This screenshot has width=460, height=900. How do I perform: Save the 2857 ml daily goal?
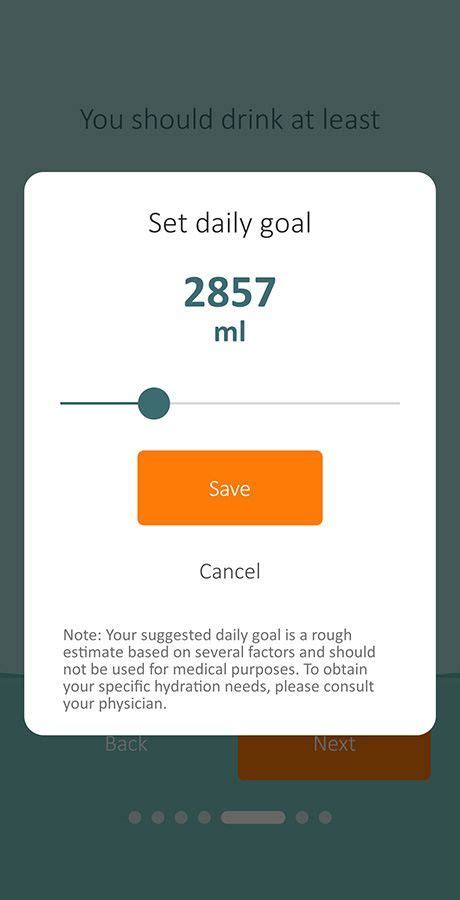click(x=230, y=487)
